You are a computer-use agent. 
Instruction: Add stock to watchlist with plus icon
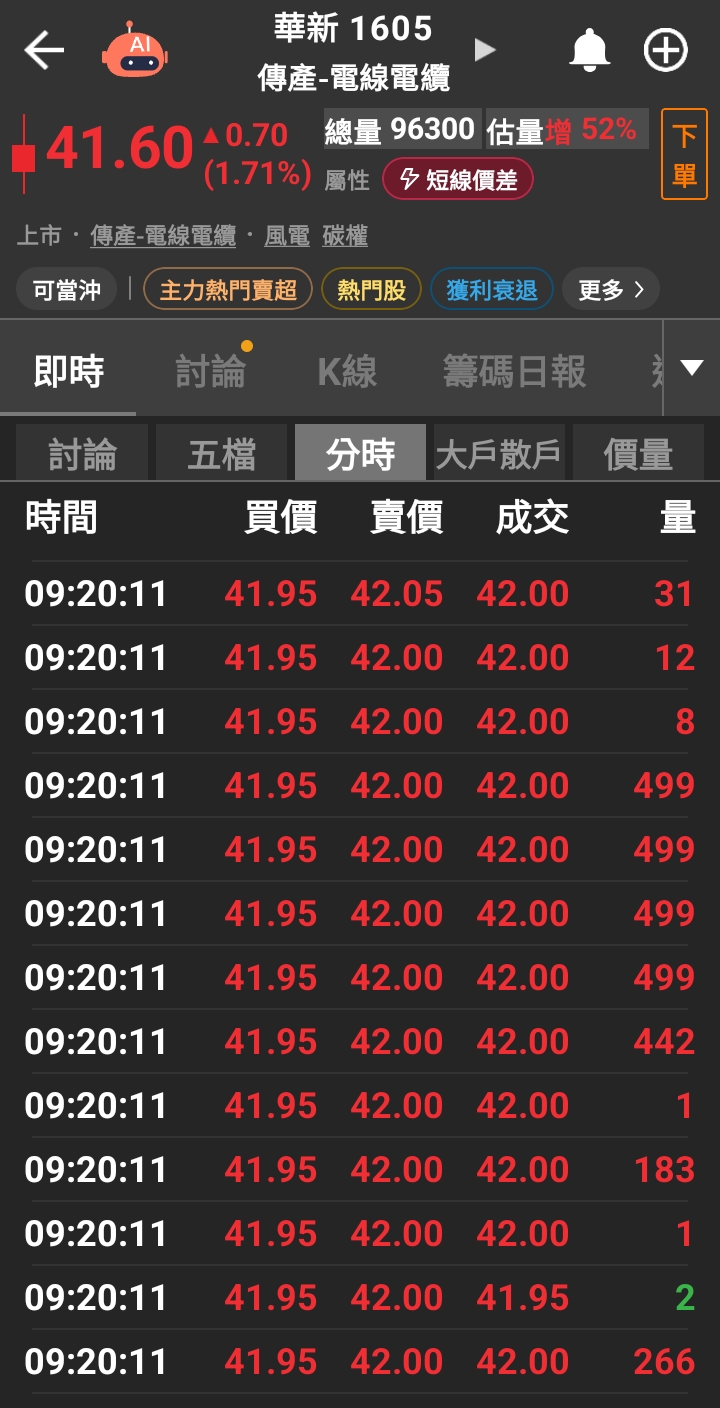(x=666, y=50)
